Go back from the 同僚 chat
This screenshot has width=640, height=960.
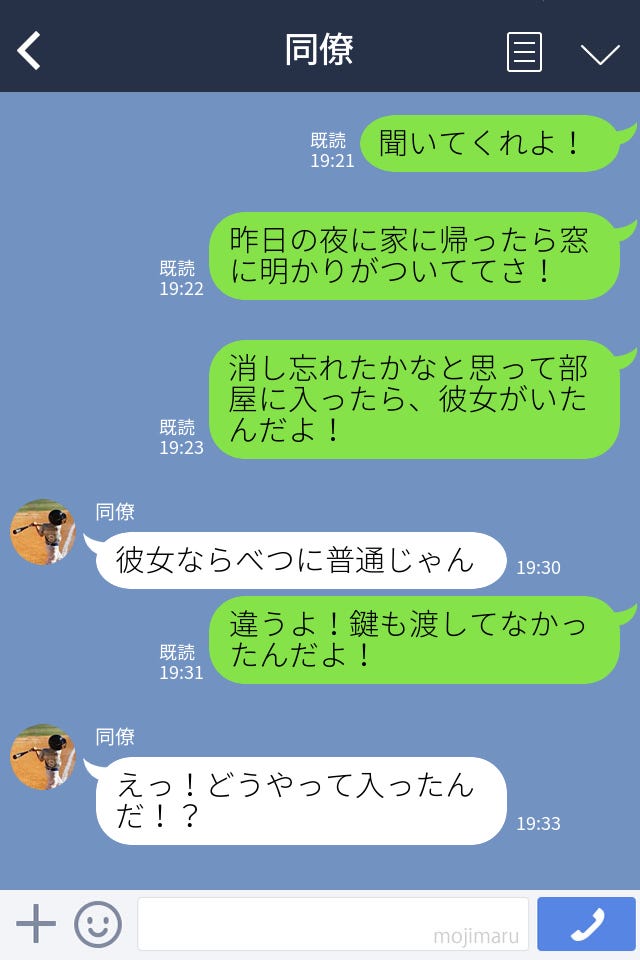[x=29, y=51]
